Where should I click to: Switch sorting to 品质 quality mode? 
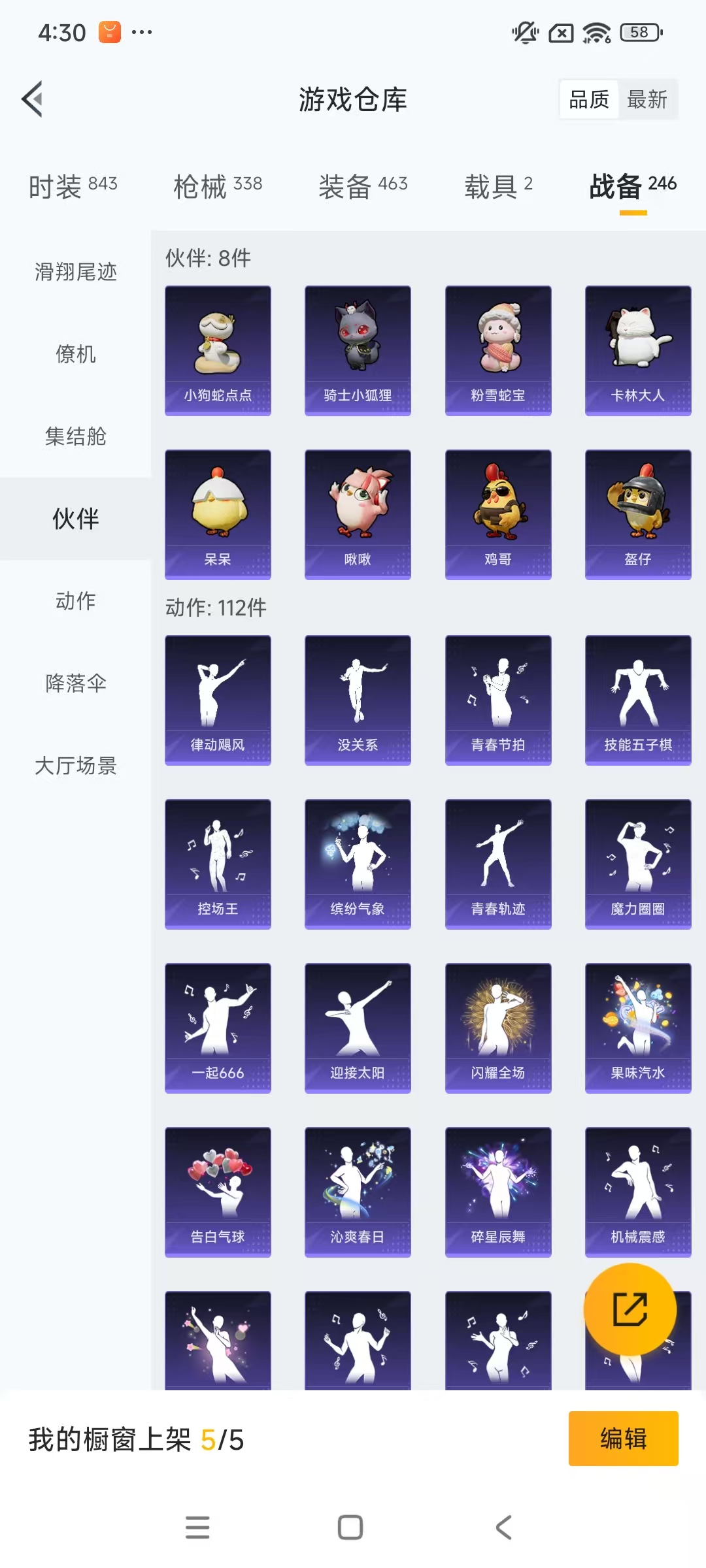click(x=586, y=99)
